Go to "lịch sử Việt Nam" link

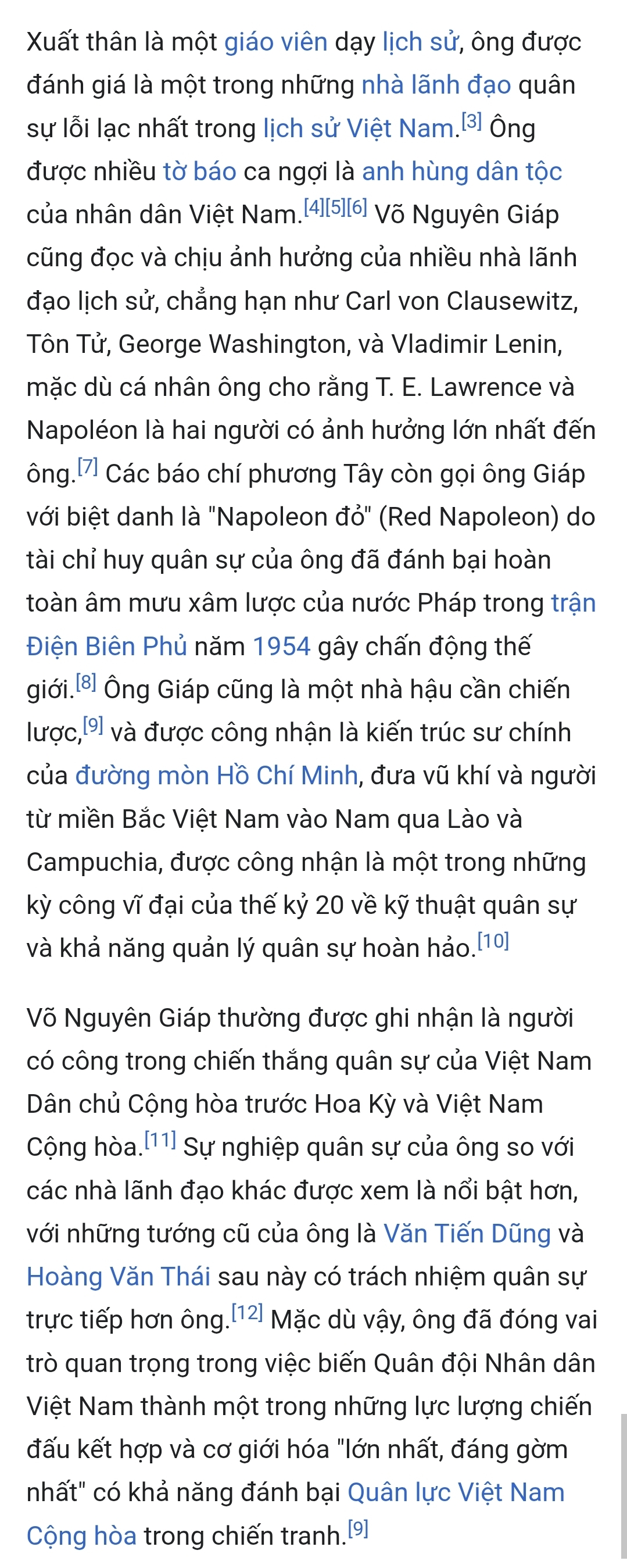pyautogui.click(x=359, y=128)
